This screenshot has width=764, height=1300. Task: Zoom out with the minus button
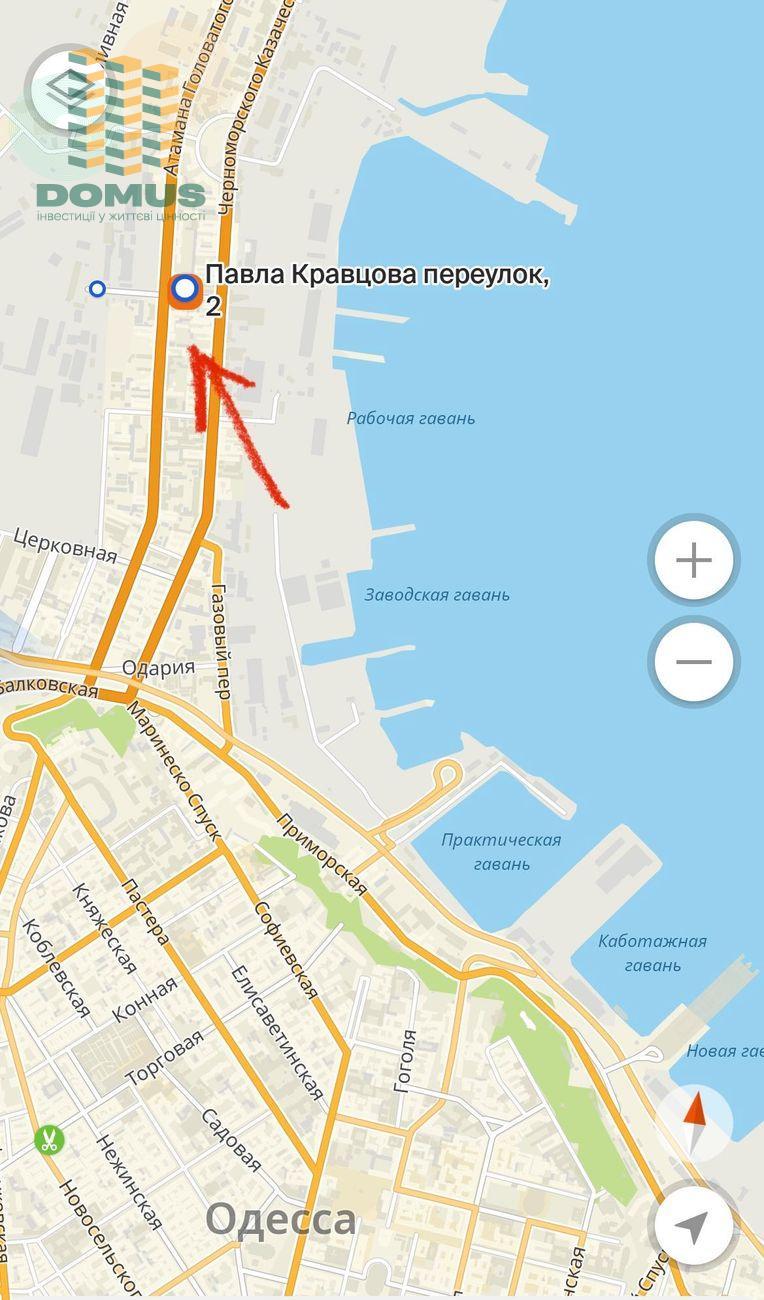click(x=693, y=661)
